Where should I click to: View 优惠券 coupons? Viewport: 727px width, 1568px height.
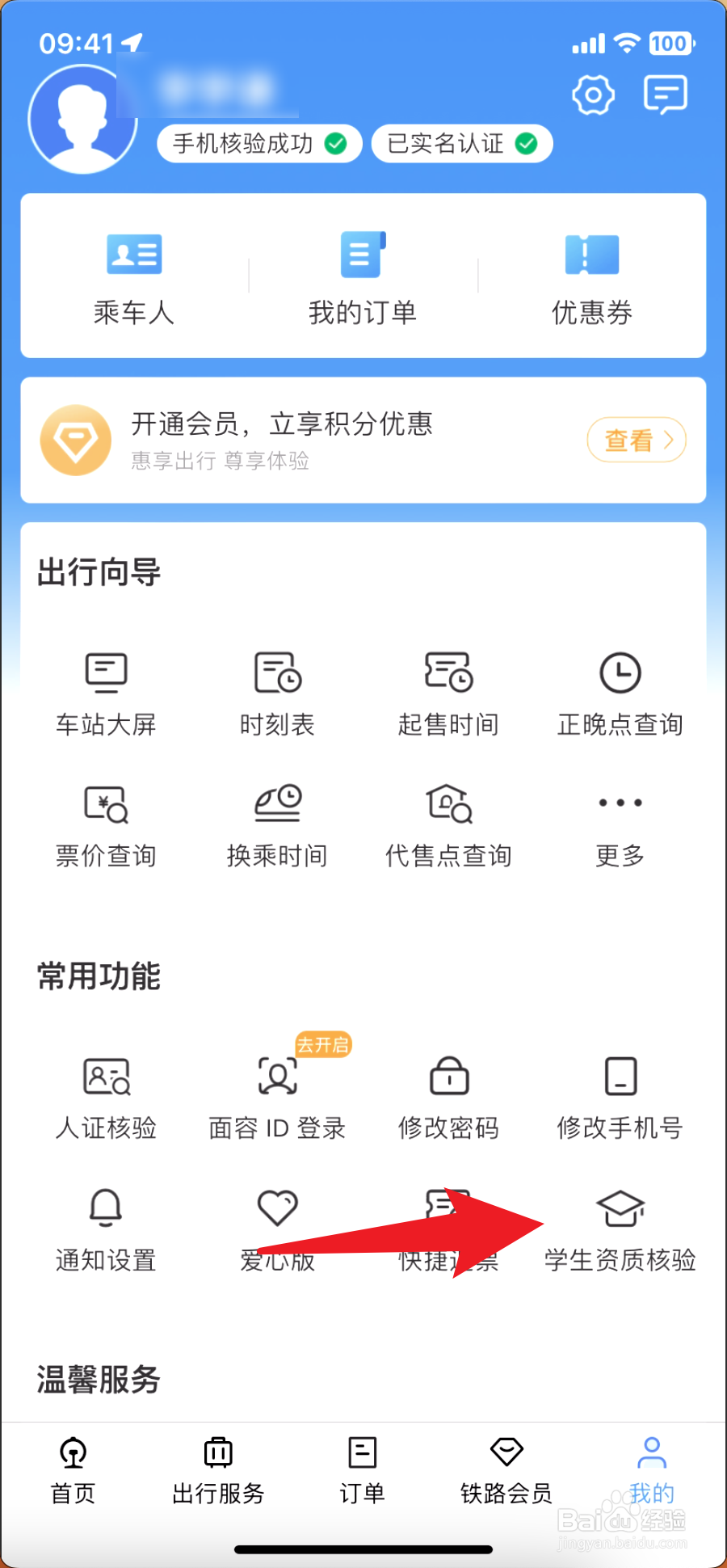591,277
